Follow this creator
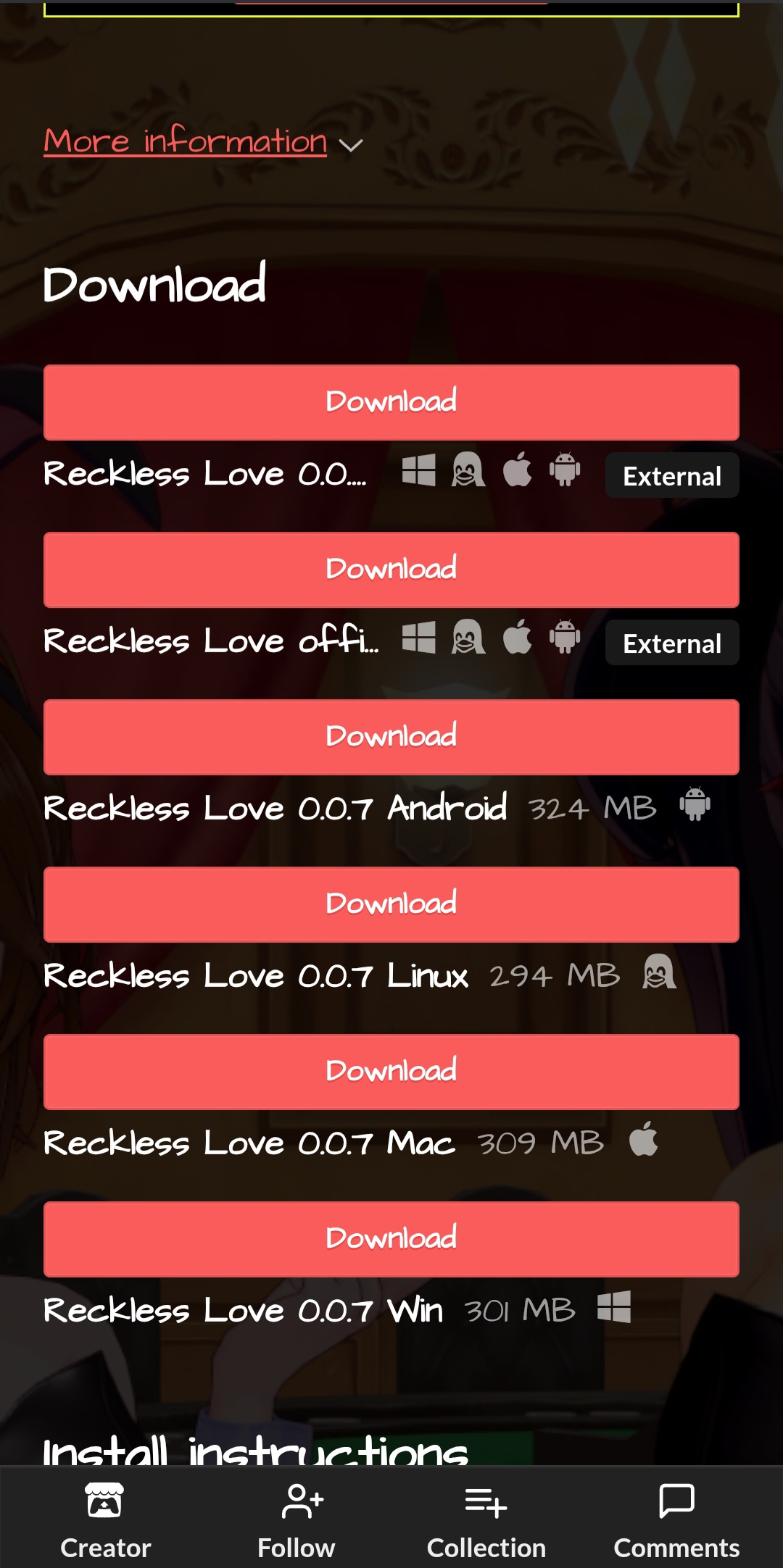 297,1519
